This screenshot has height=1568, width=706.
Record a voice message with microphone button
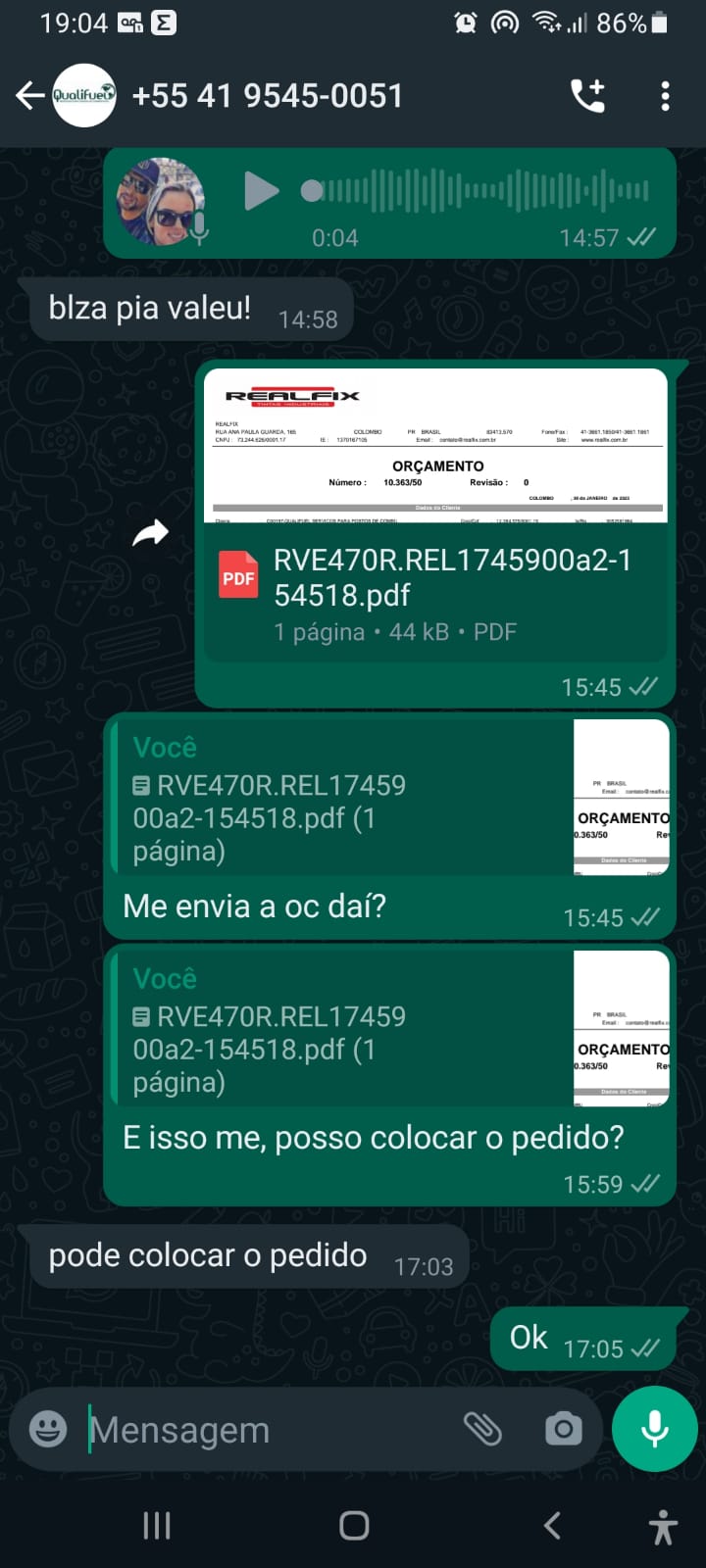tap(655, 1429)
